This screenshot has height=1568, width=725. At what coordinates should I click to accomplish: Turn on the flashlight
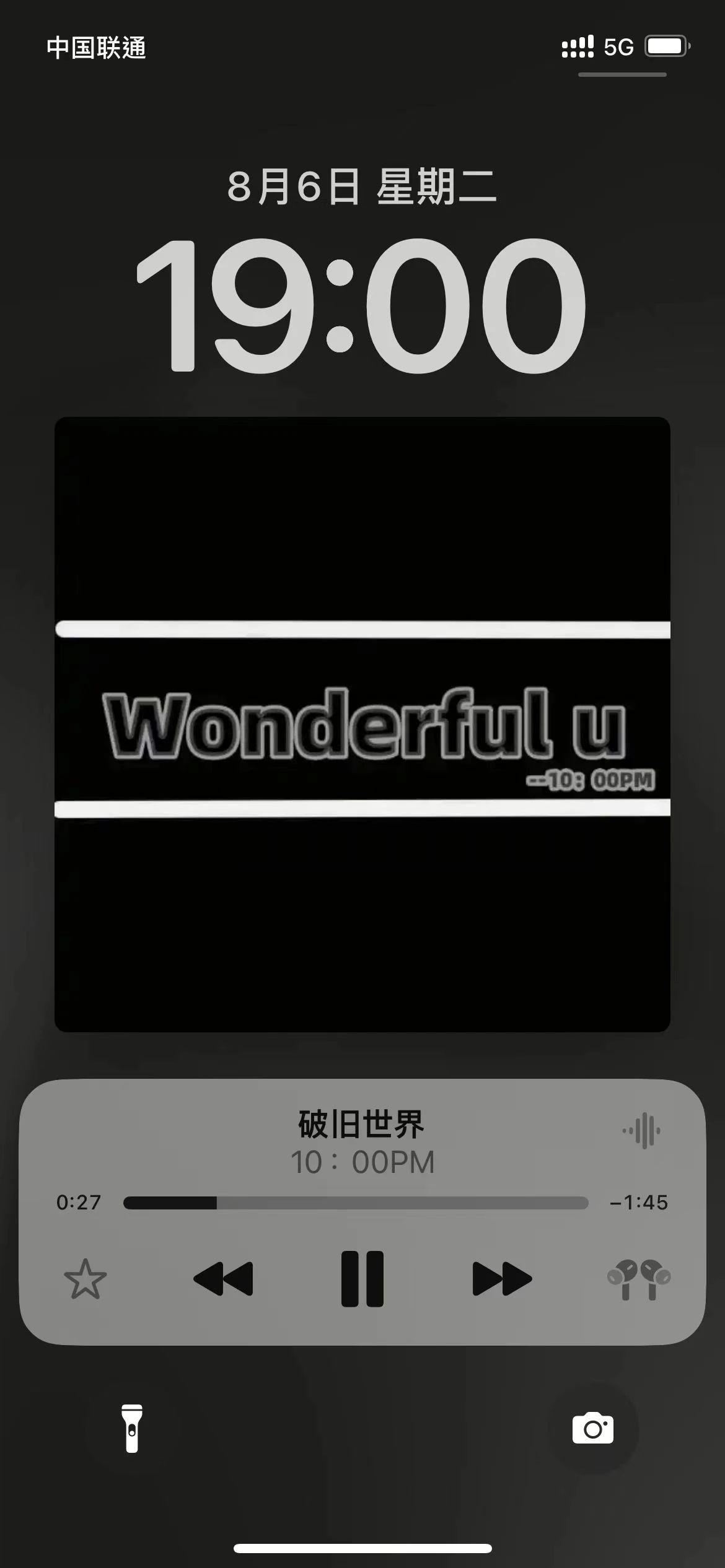(x=132, y=1429)
